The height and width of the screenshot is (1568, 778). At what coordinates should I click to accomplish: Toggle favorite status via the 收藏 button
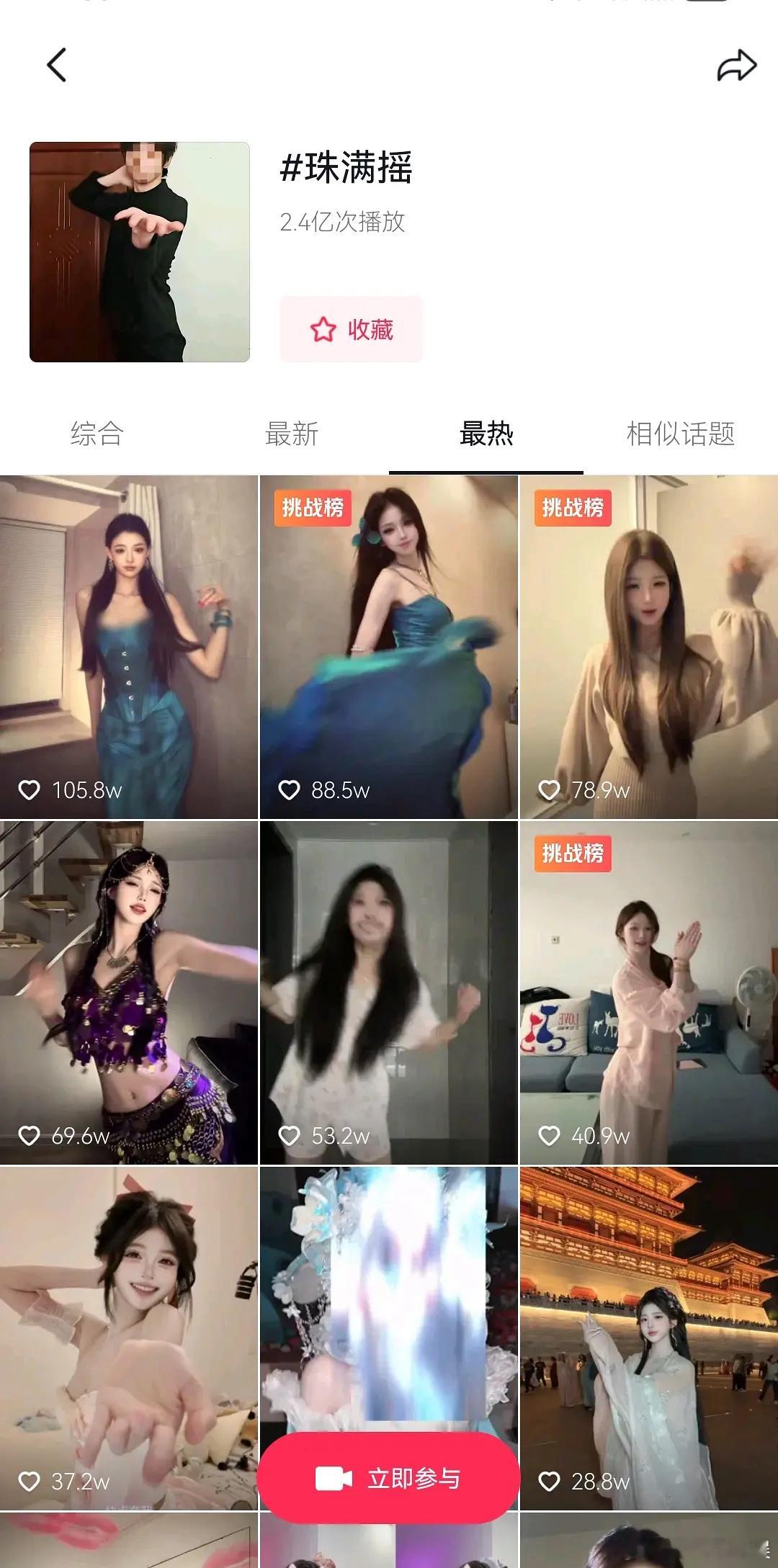tap(351, 330)
